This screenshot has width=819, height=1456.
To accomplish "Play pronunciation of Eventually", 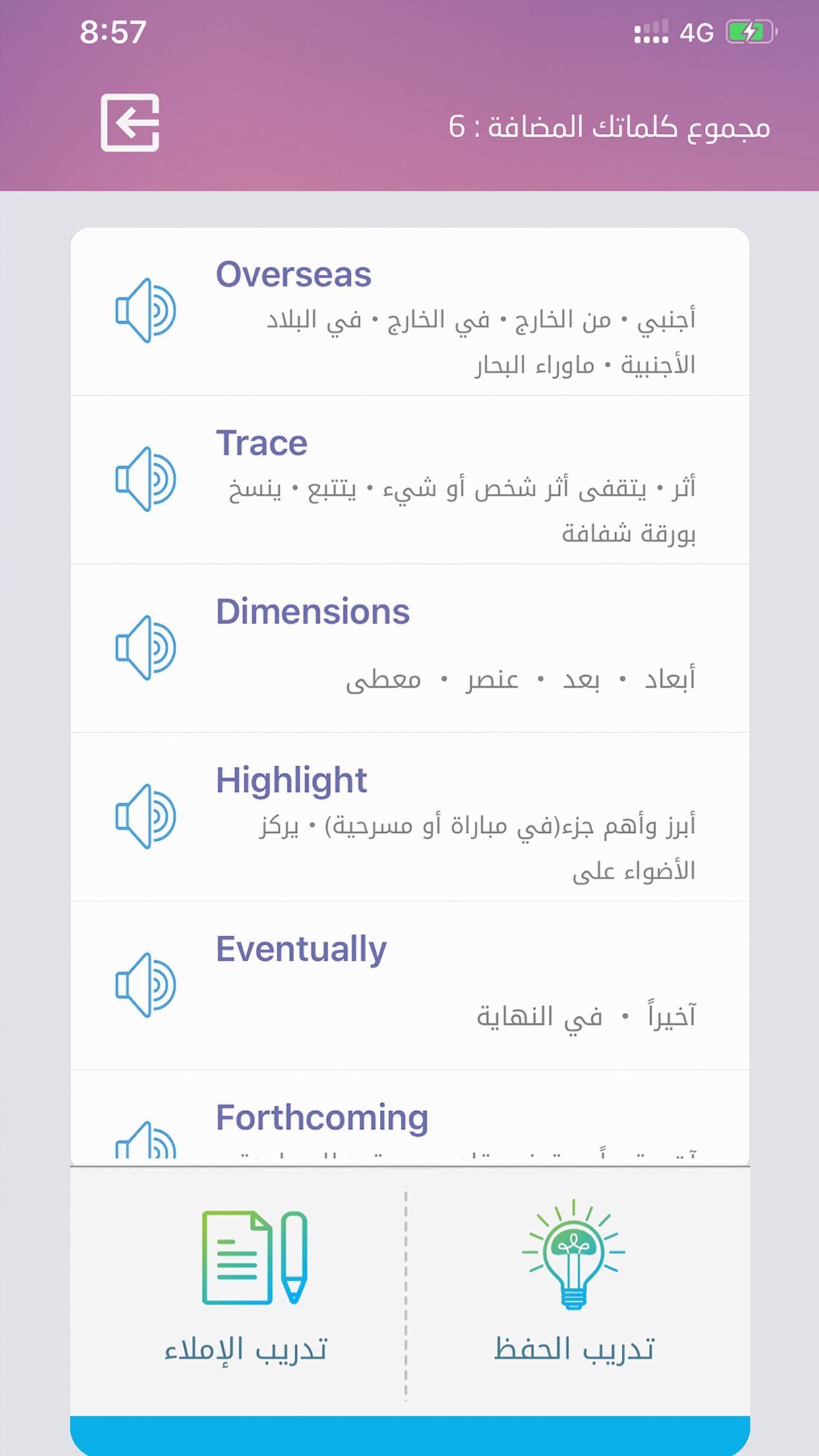I will (146, 985).
